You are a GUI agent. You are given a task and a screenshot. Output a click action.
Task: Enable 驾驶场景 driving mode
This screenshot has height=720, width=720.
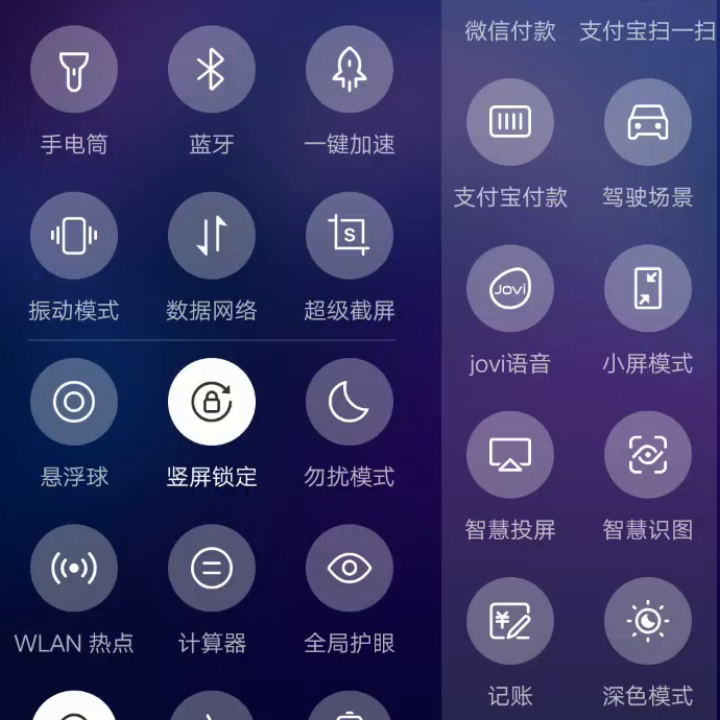pyautogui.click(x=647, y=122)
